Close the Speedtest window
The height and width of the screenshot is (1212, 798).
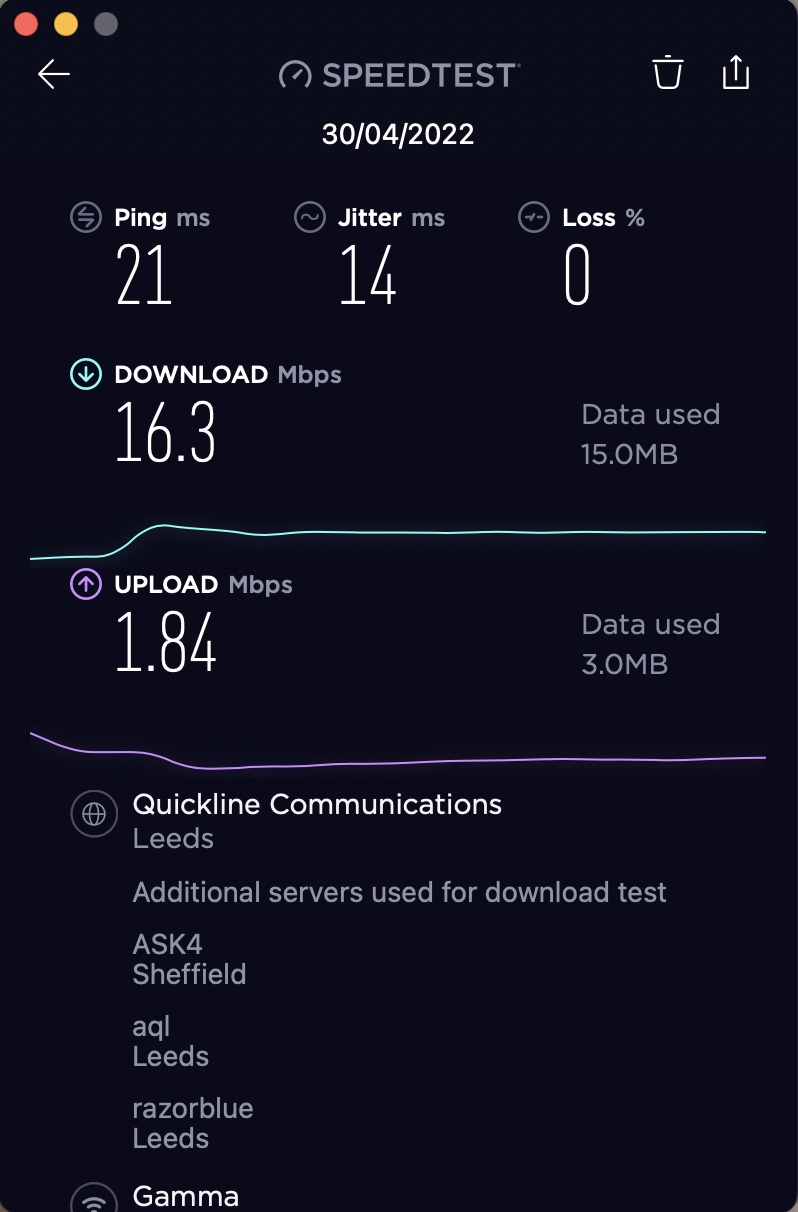click(x=27, y=24)
